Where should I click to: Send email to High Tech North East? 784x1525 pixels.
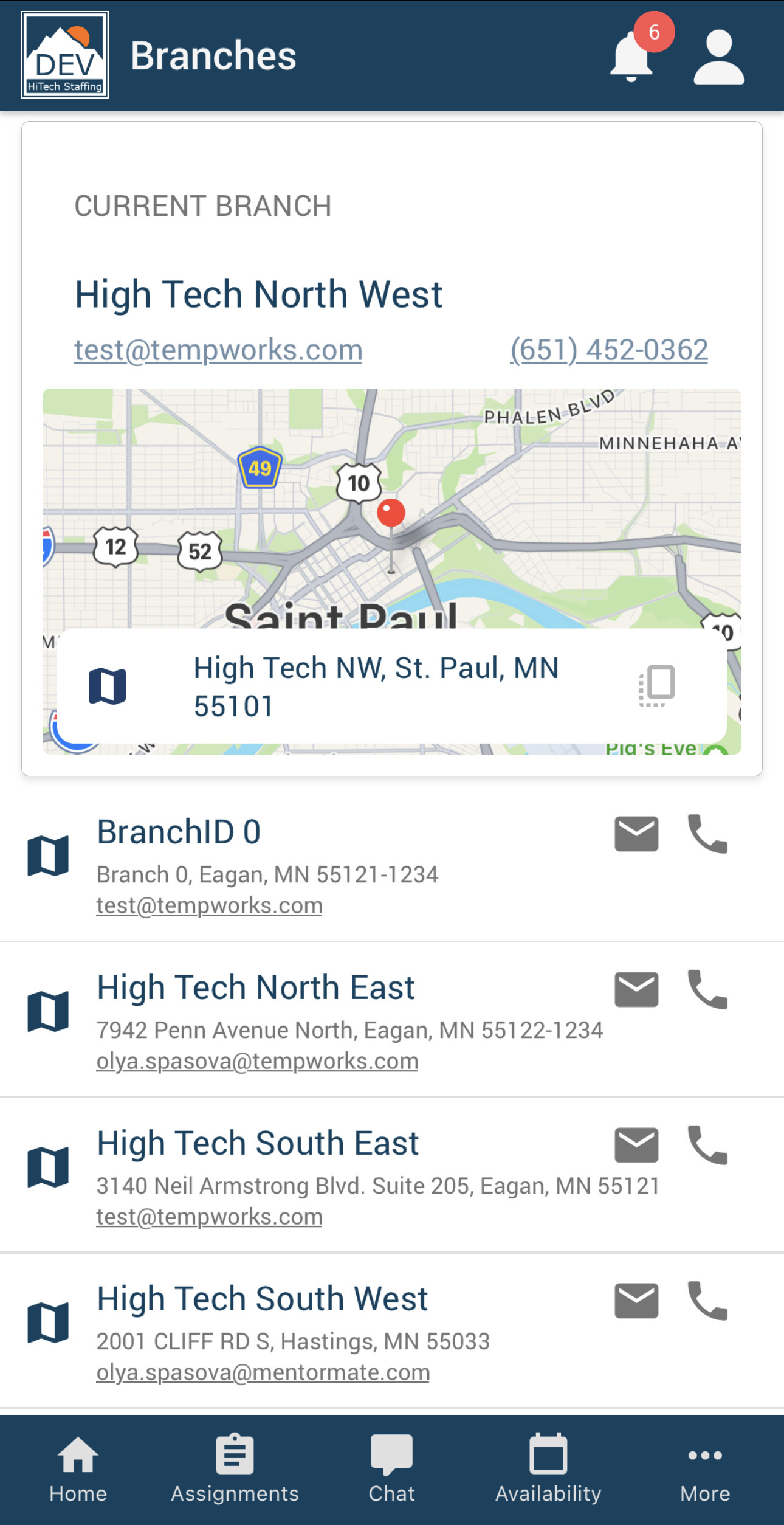636,989
